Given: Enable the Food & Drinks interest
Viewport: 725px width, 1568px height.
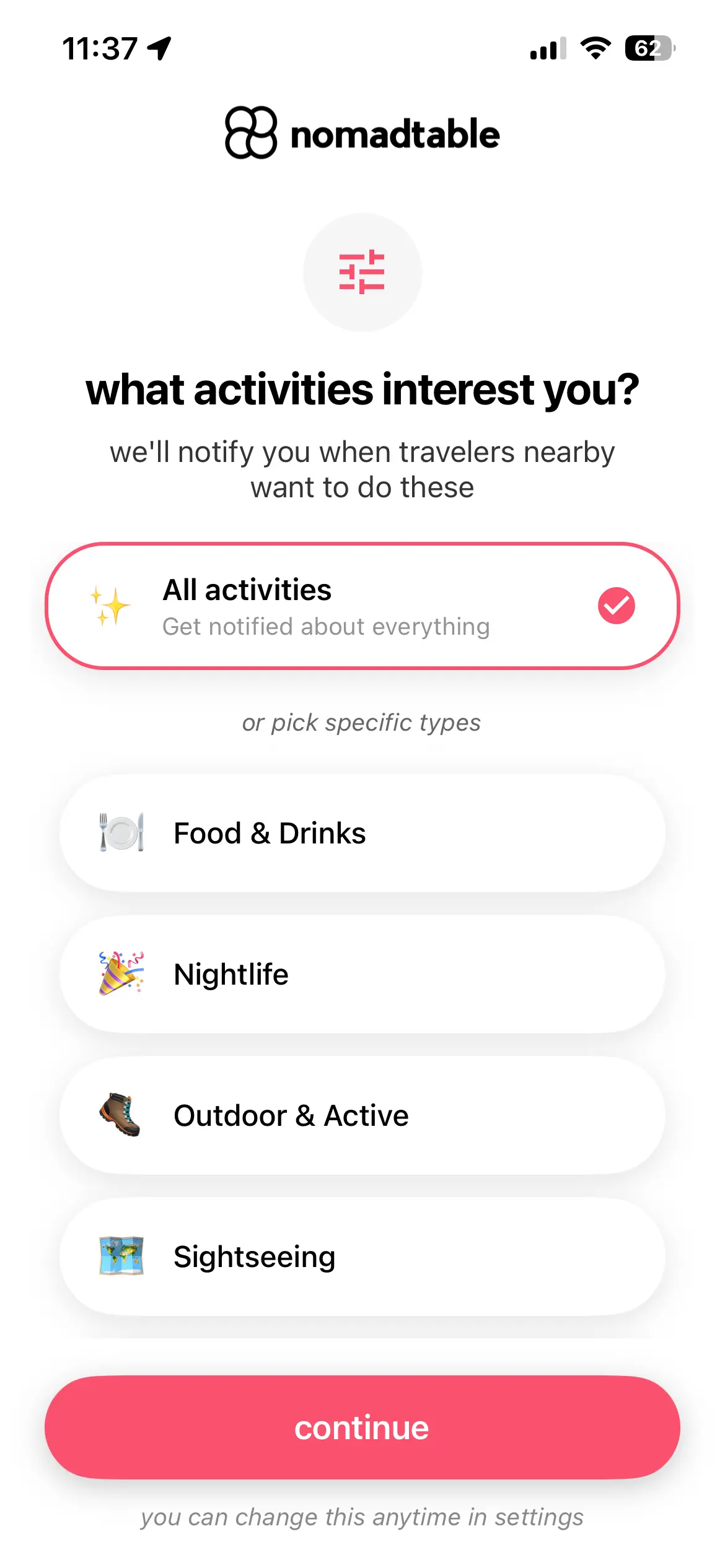Looking at the screenshot, I should 362,832.
